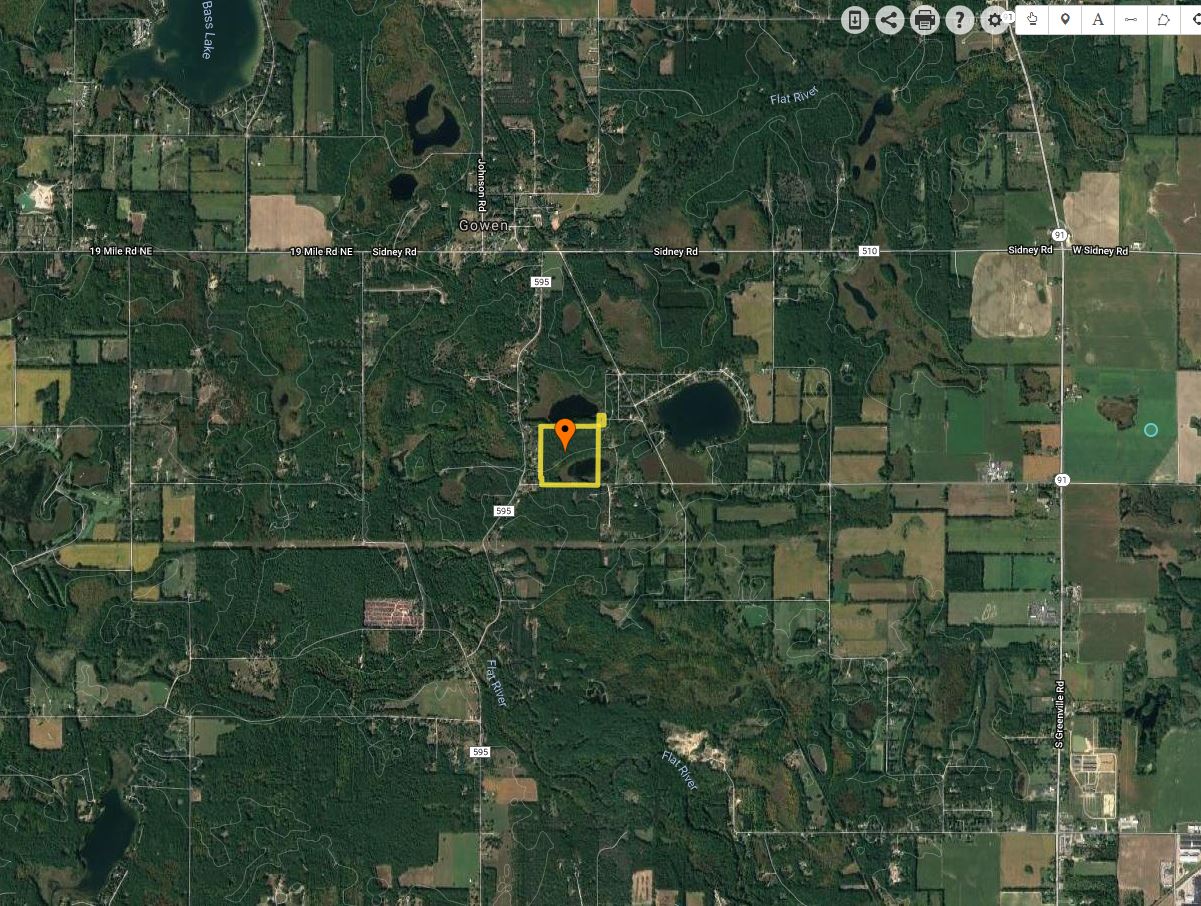
Task: Tap the orange location pin
Action: [x=565, y=432]
